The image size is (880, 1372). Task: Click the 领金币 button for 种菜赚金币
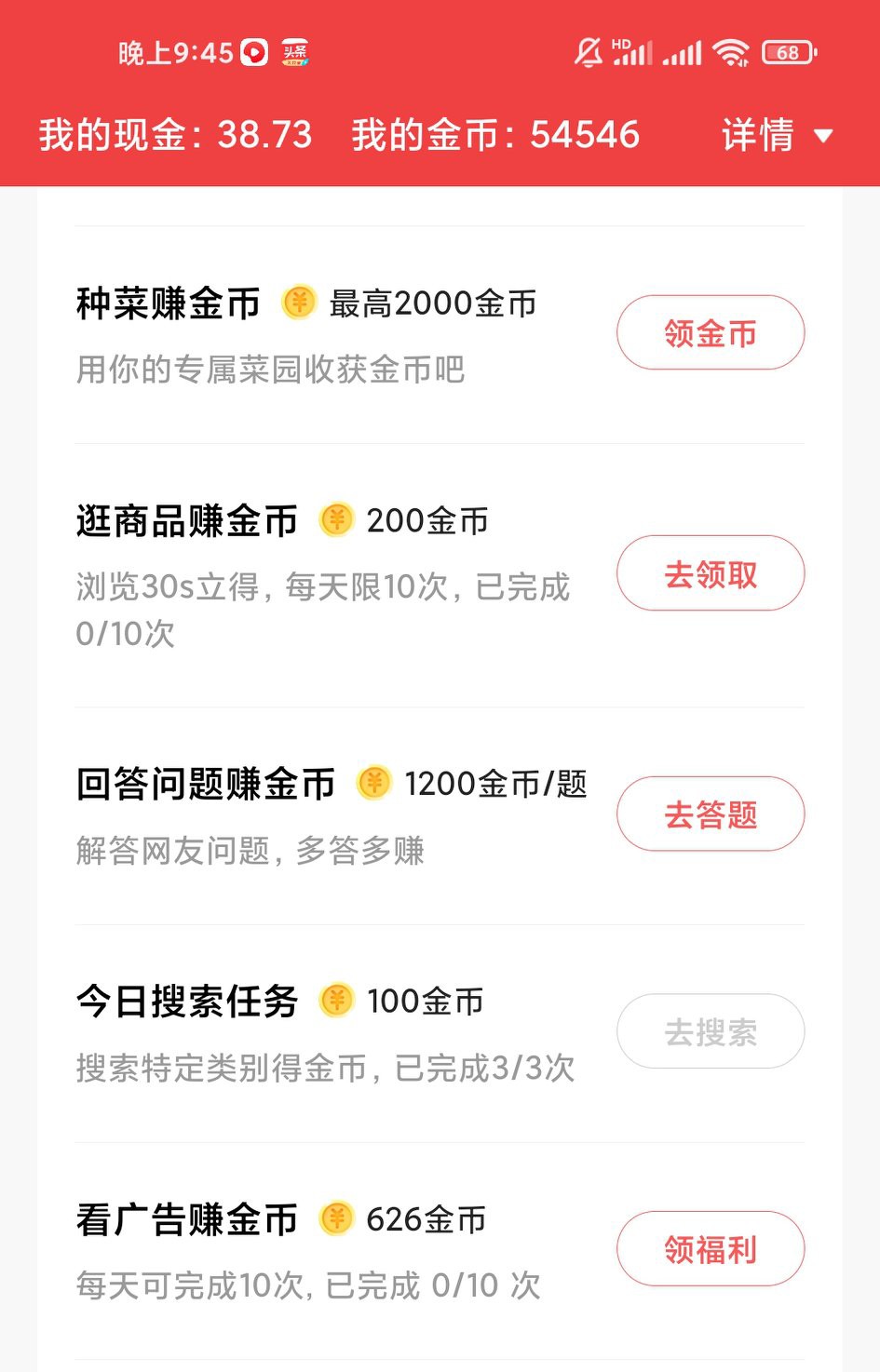(x=711, y=332)
